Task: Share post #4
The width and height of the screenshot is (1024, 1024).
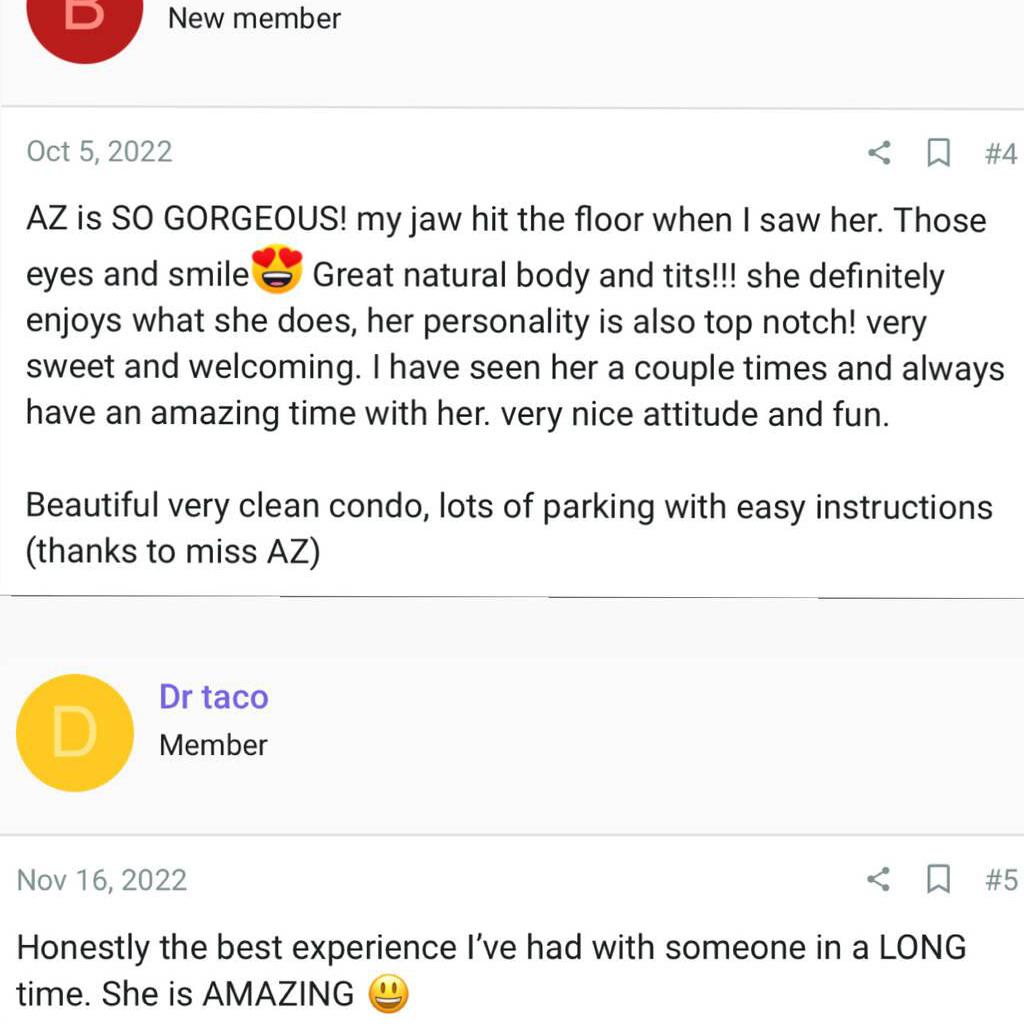Action: click(x=878, y=153)
